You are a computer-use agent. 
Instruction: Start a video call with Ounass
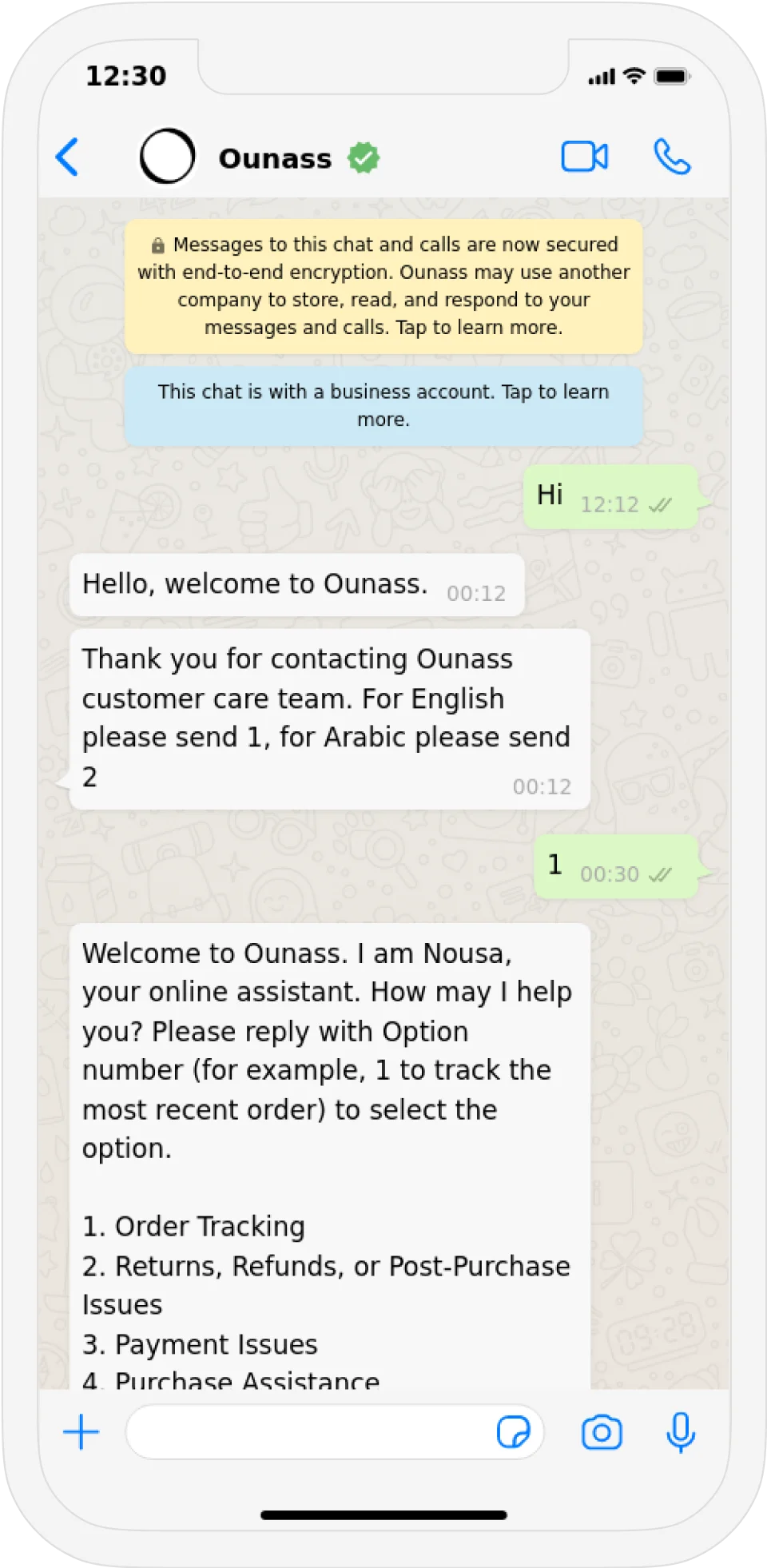[x=584, y=157]
